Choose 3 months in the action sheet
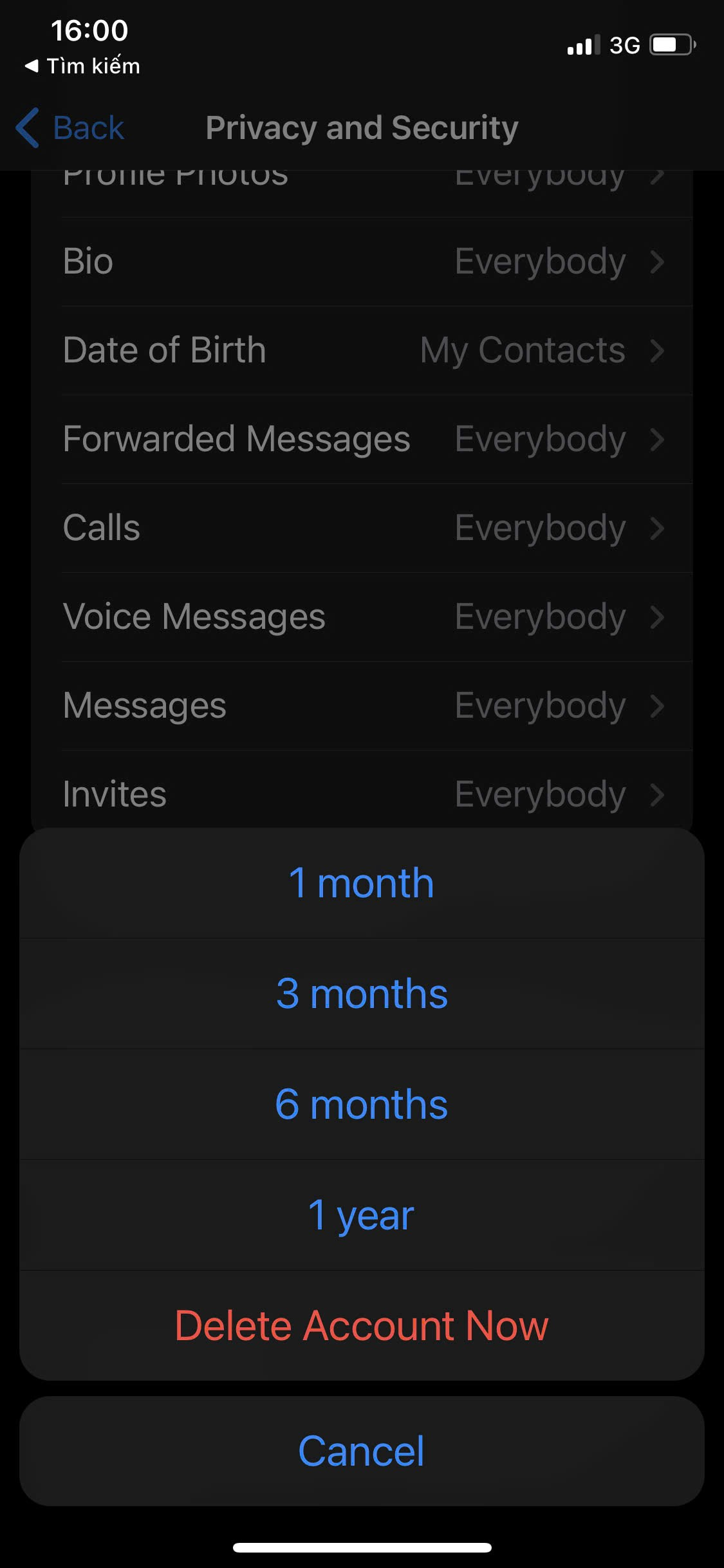Viewport: 724px width, 1568px height. click(x=362, y=994)
